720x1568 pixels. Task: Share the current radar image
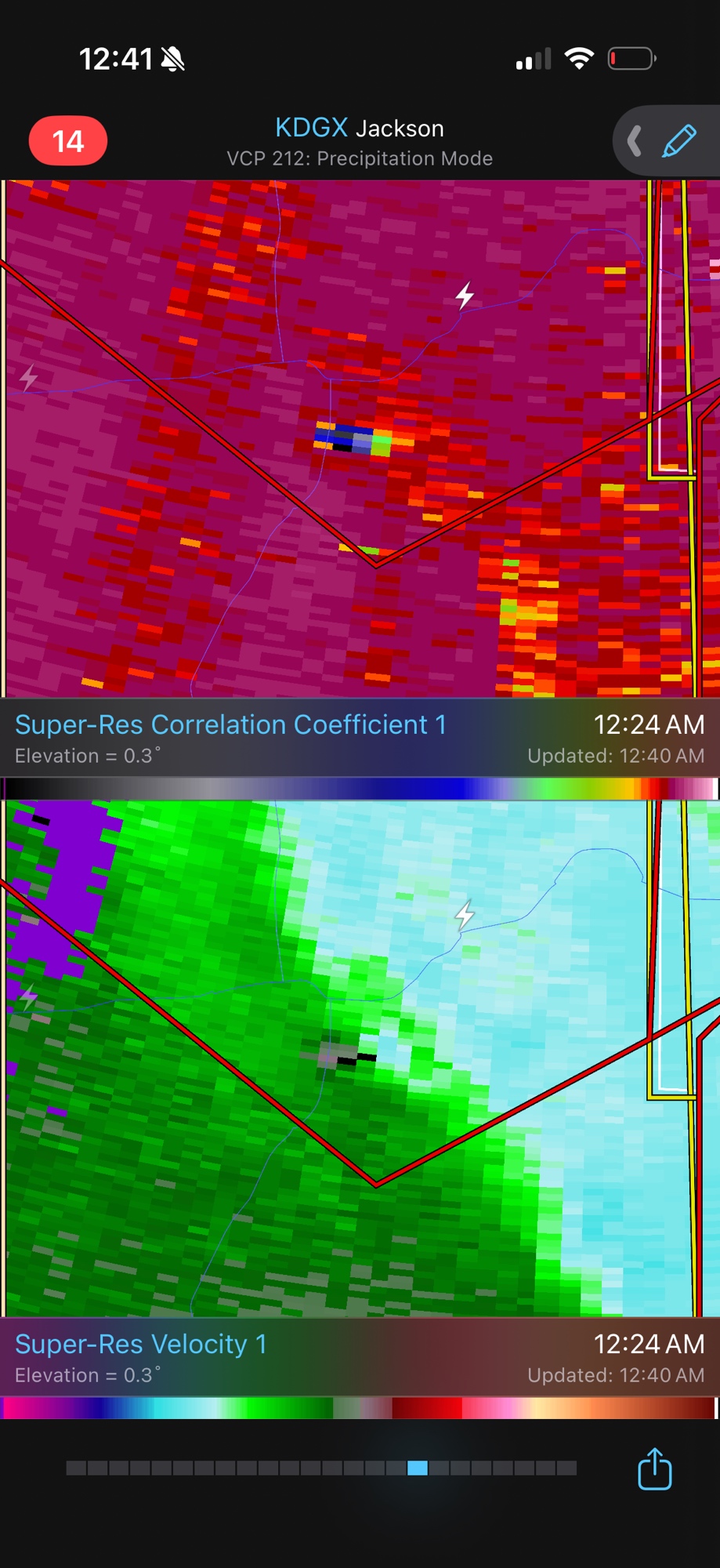point(654,1469)
